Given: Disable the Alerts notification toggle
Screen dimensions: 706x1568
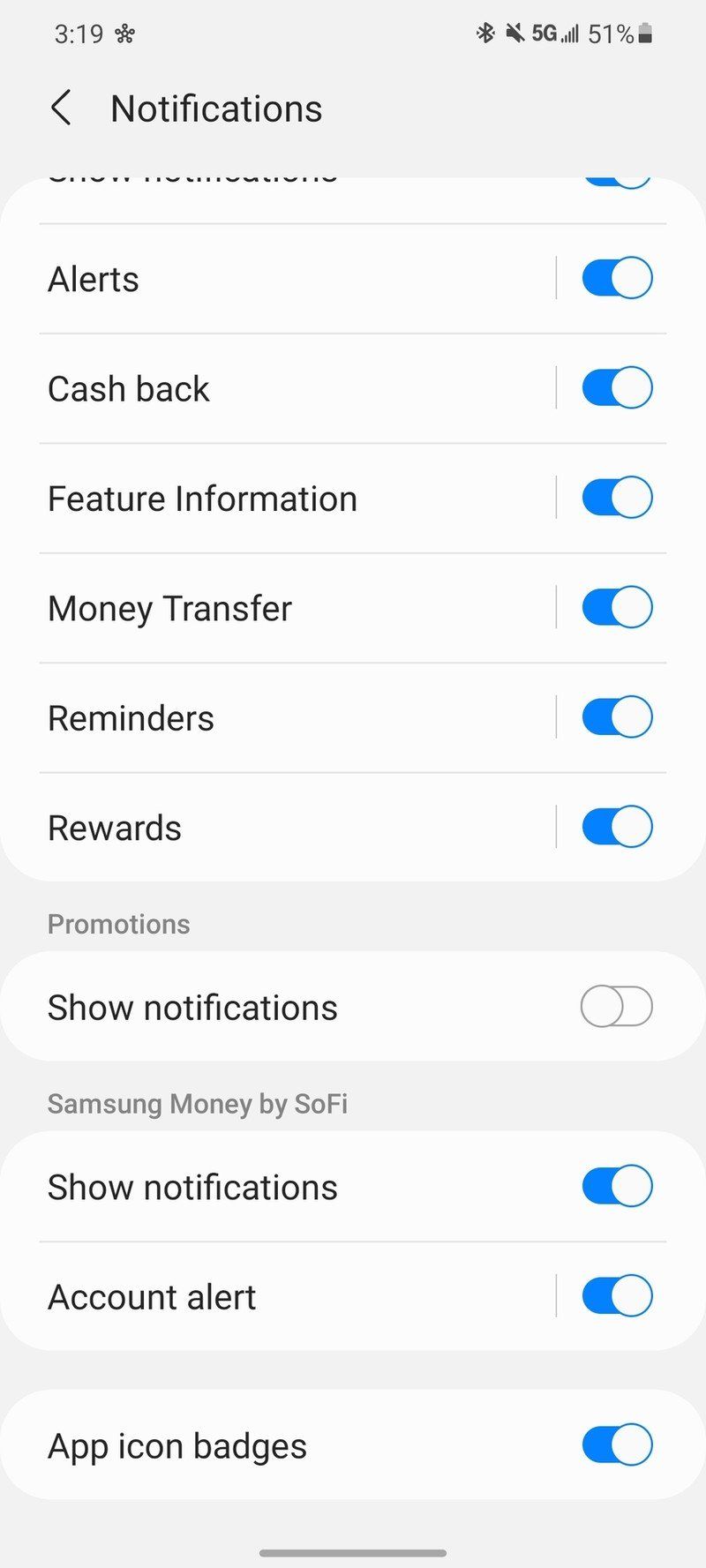Looking at the screenshot, I should [616, 277].
